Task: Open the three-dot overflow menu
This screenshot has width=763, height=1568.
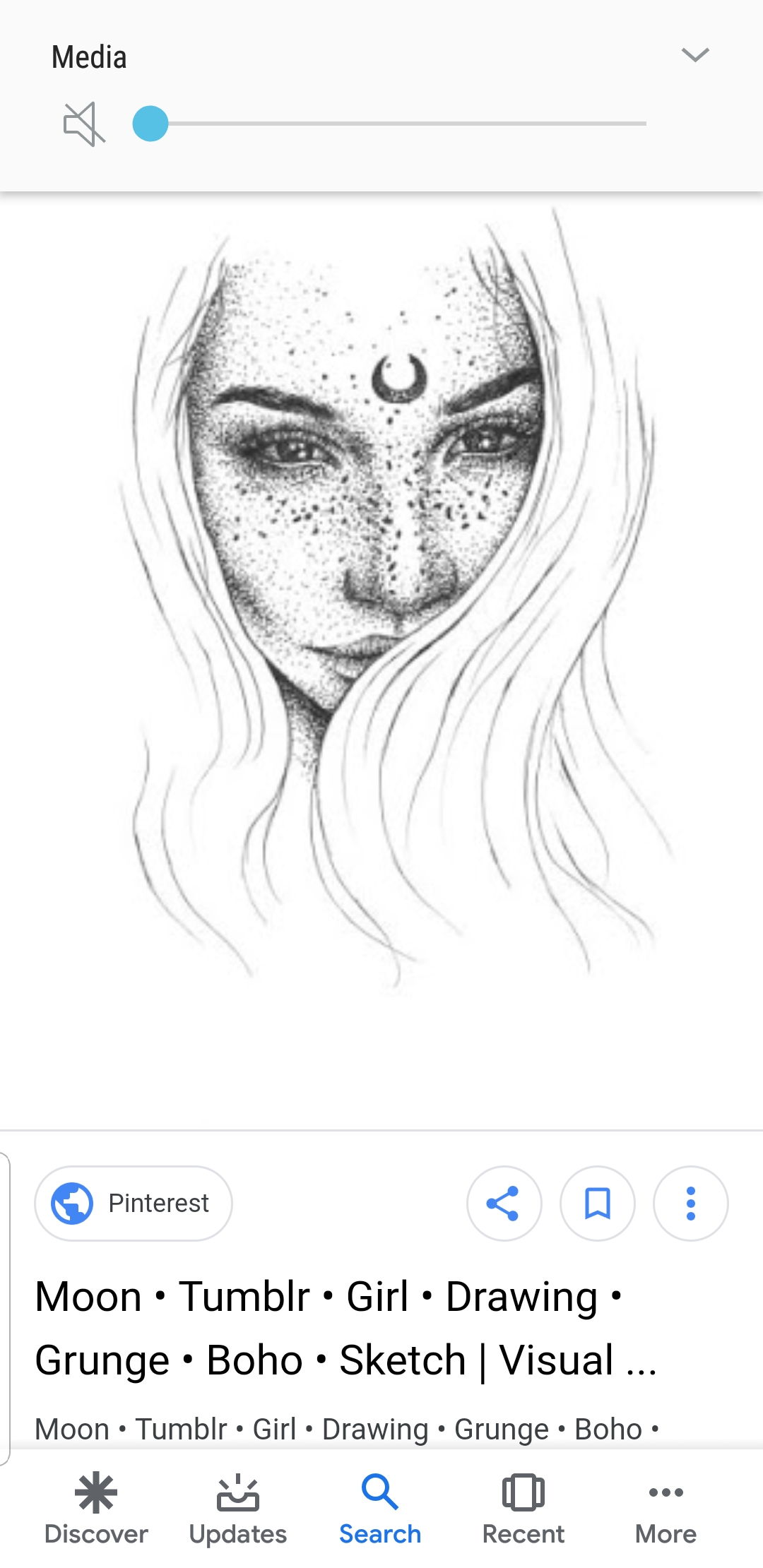Action: [x=690, y=1203]
